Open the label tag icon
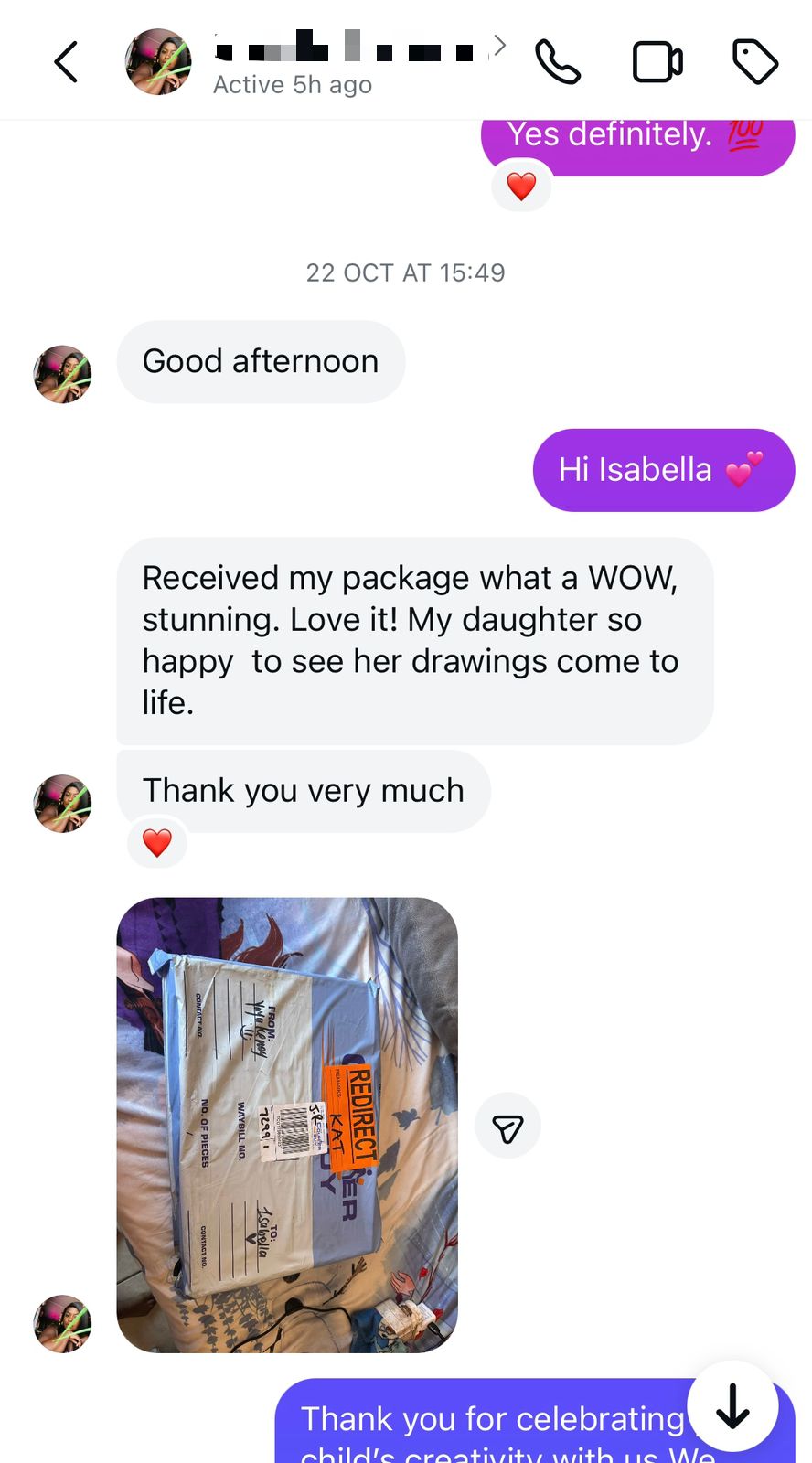Screen dimensions: 812x1463 (x=755, y=62)
